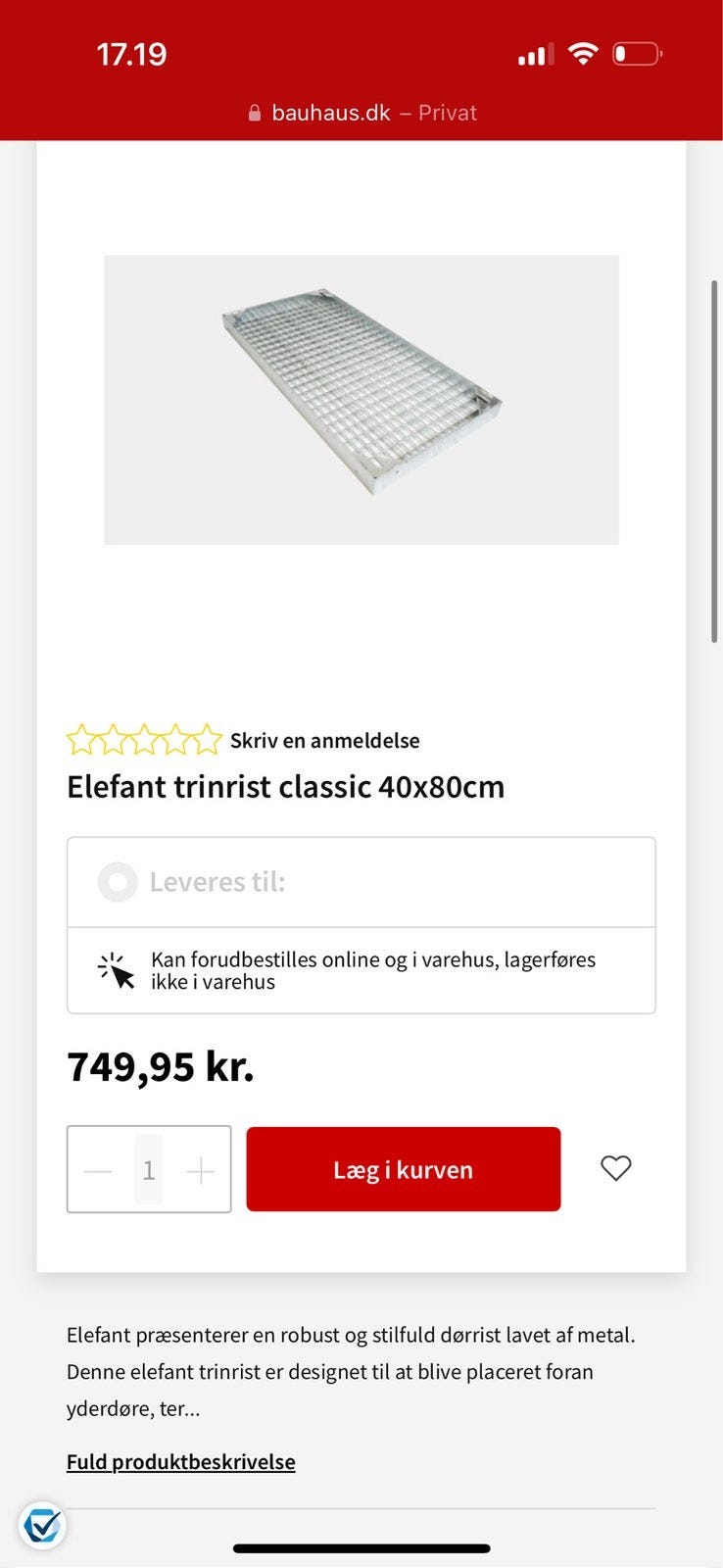Increase quantity with the plus button

(x=201, y=1168)
